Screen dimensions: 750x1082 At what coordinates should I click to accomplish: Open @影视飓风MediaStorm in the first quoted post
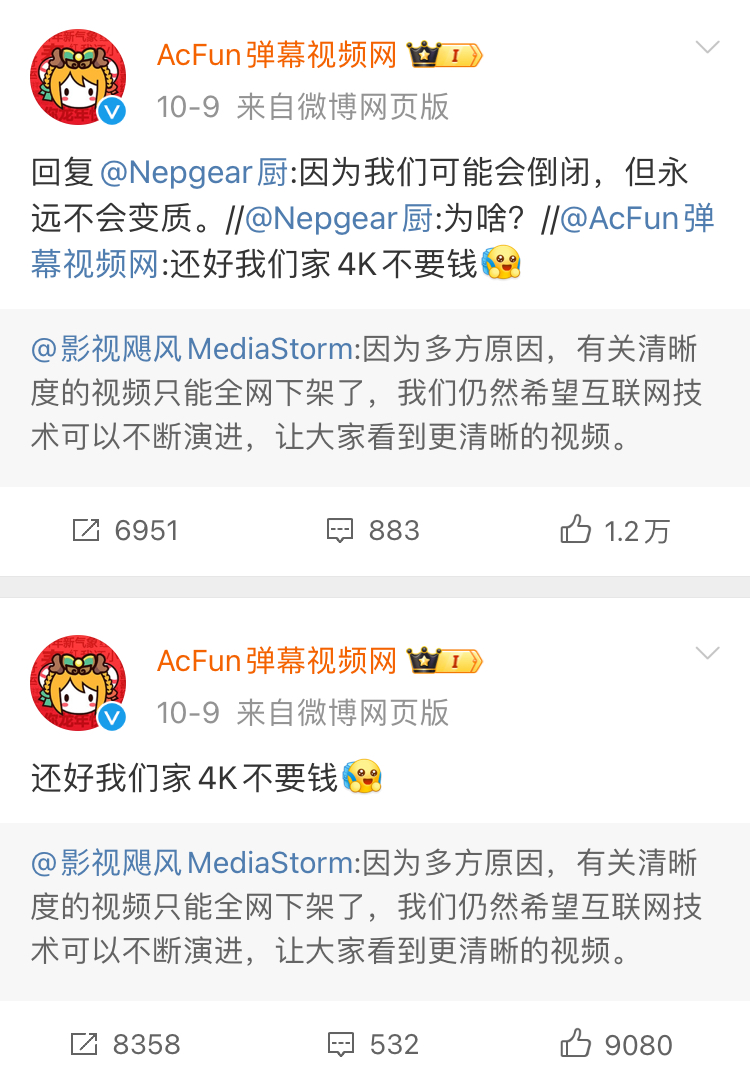coord(193,349)
